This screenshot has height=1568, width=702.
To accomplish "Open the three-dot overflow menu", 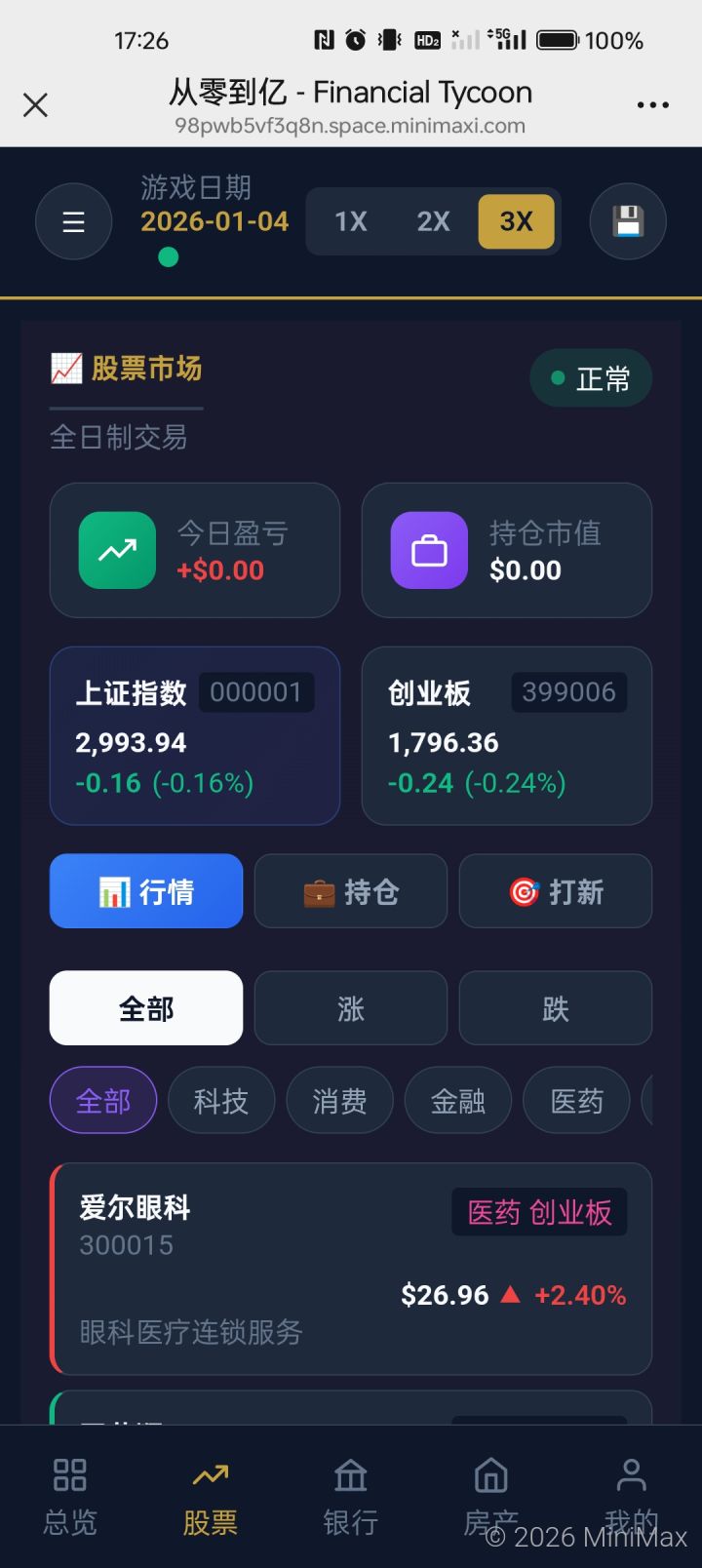I will [x=651, y=104].
